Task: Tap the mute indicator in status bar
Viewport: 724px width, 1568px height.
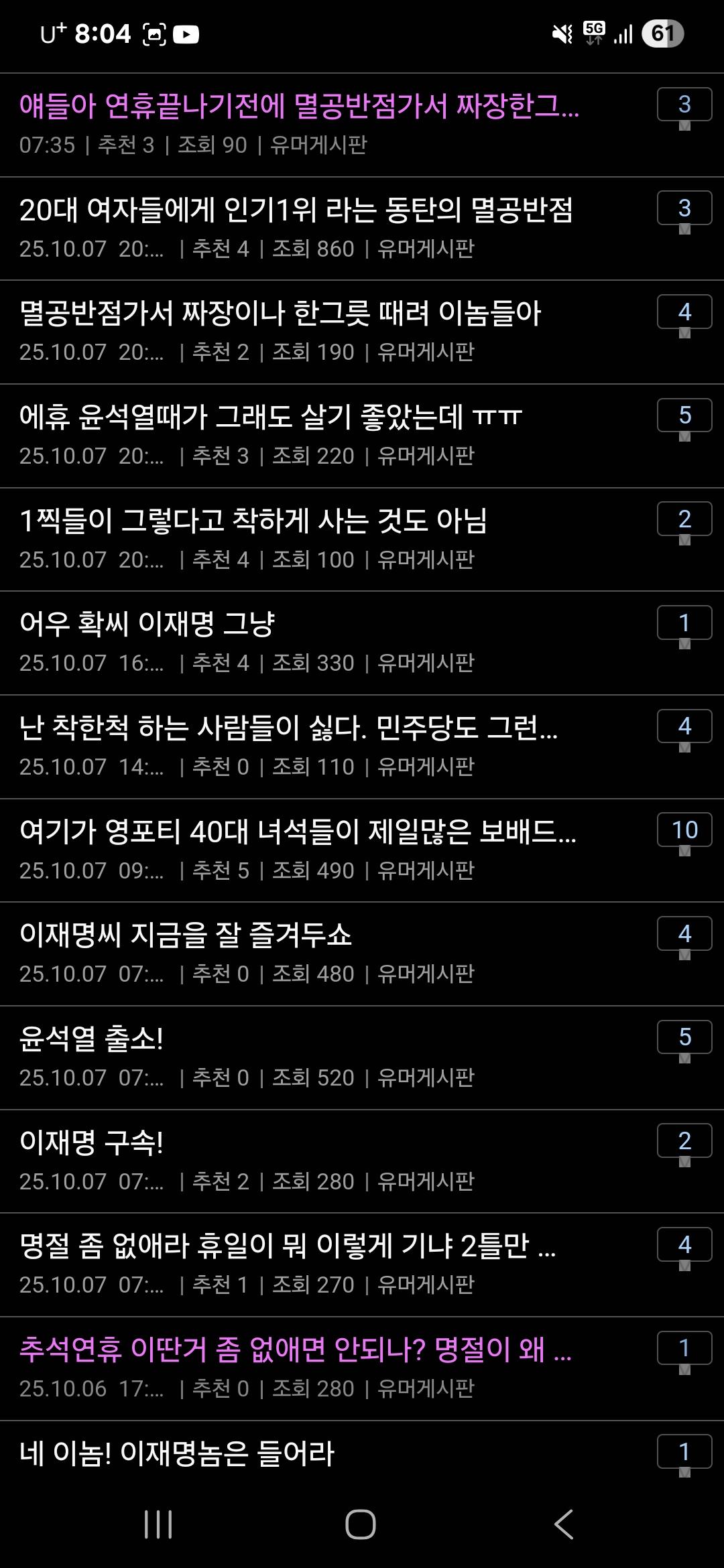Action: 562,32
